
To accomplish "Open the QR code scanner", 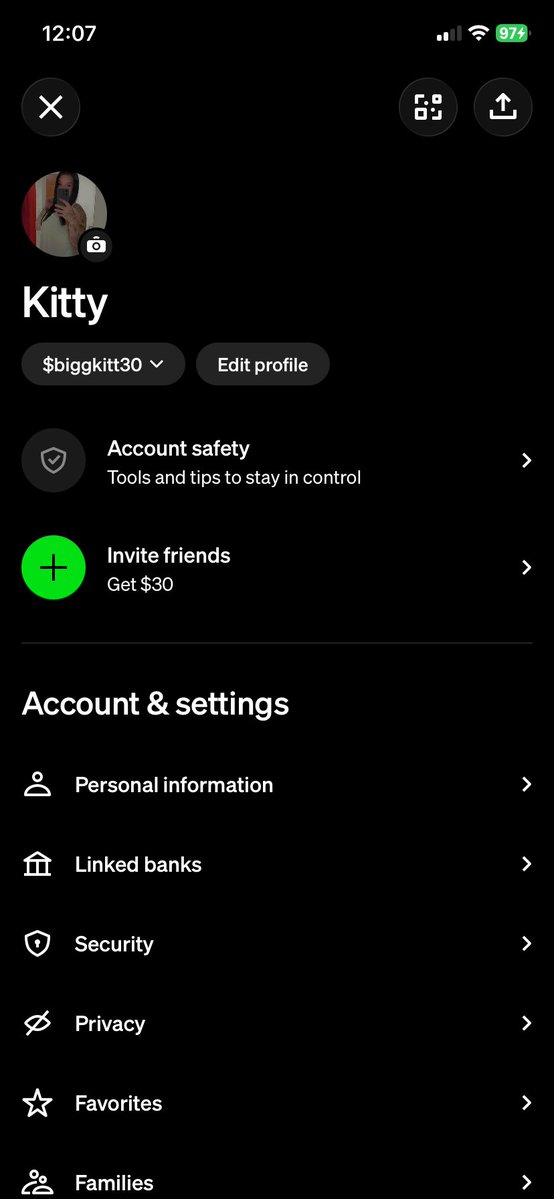I will pos(429,107).
